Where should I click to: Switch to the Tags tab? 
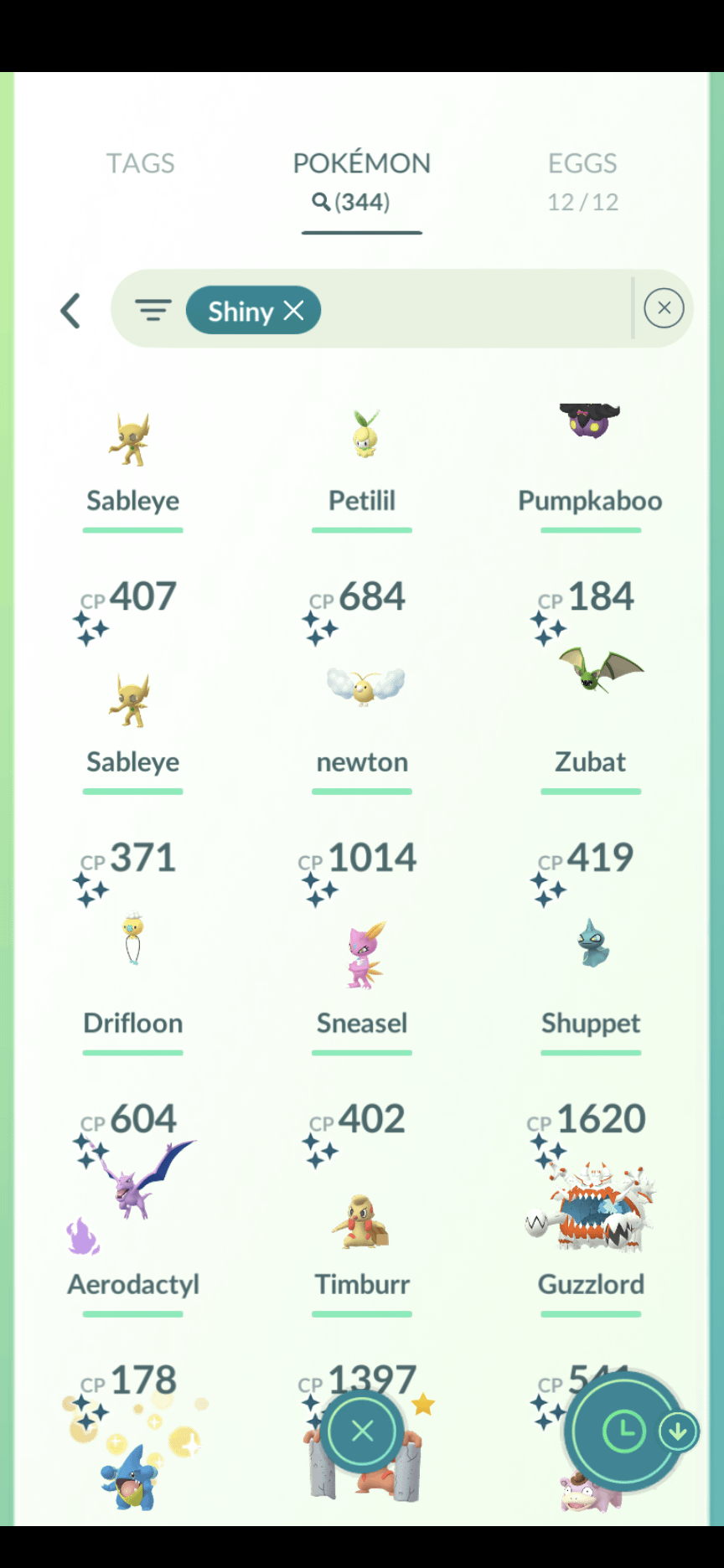pyautogui.click(x=140, y=163)
